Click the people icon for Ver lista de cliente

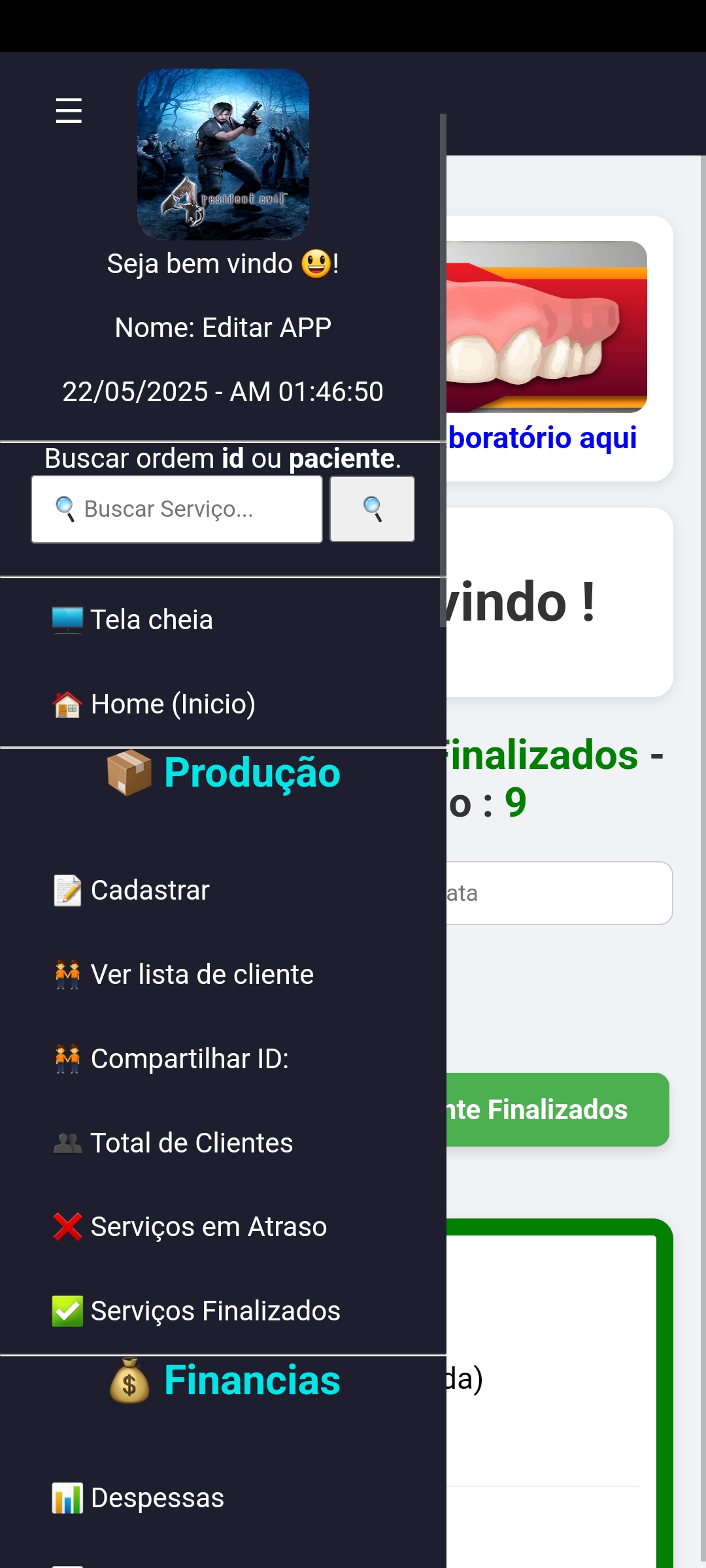[x=65, y=973]
